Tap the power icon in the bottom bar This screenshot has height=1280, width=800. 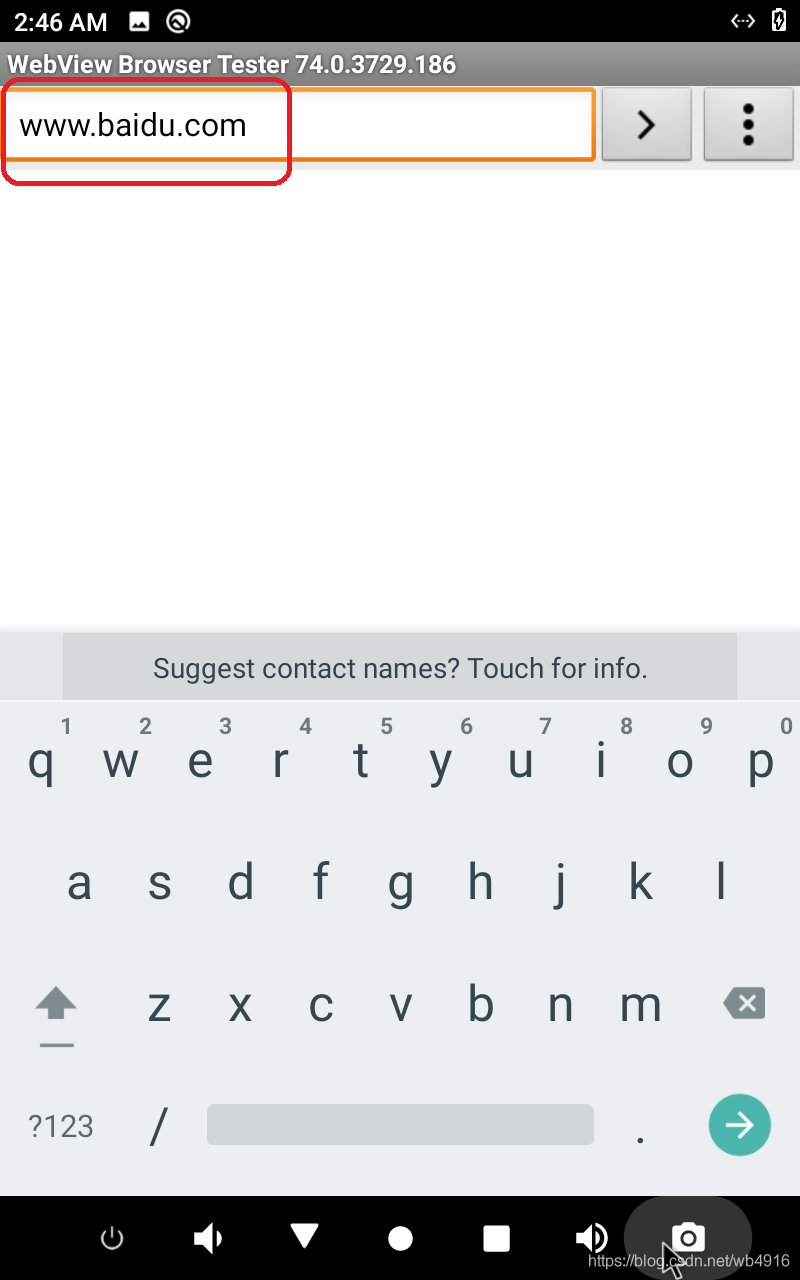coord(112,1239)
